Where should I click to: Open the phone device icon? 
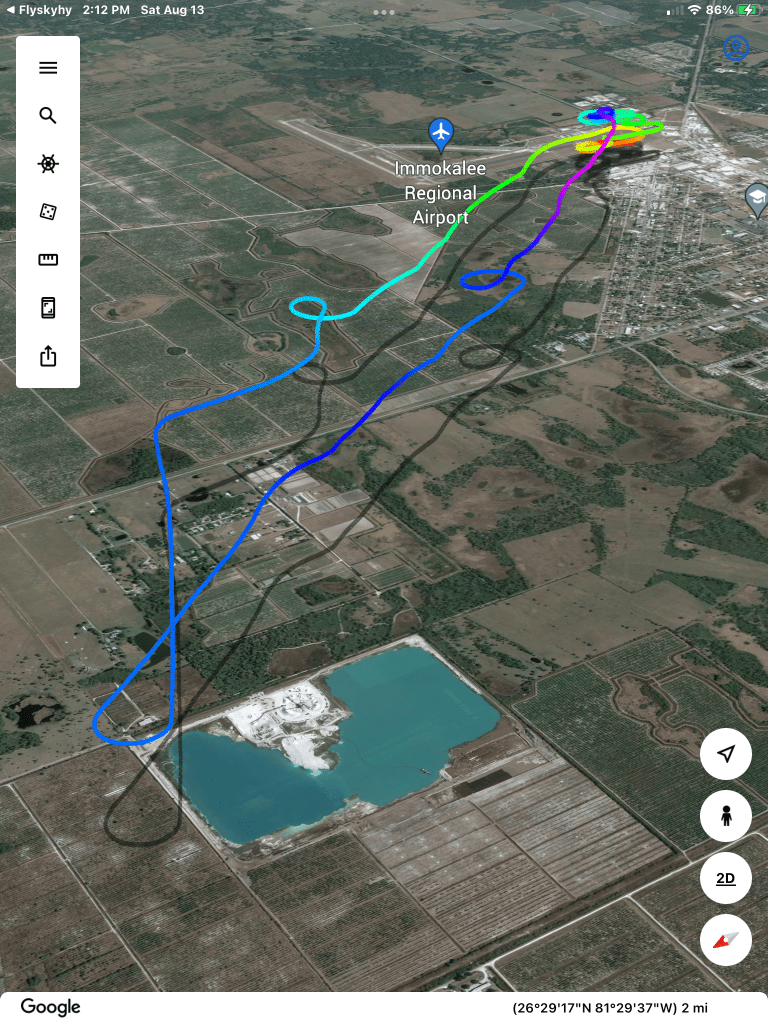coord(48,308)
